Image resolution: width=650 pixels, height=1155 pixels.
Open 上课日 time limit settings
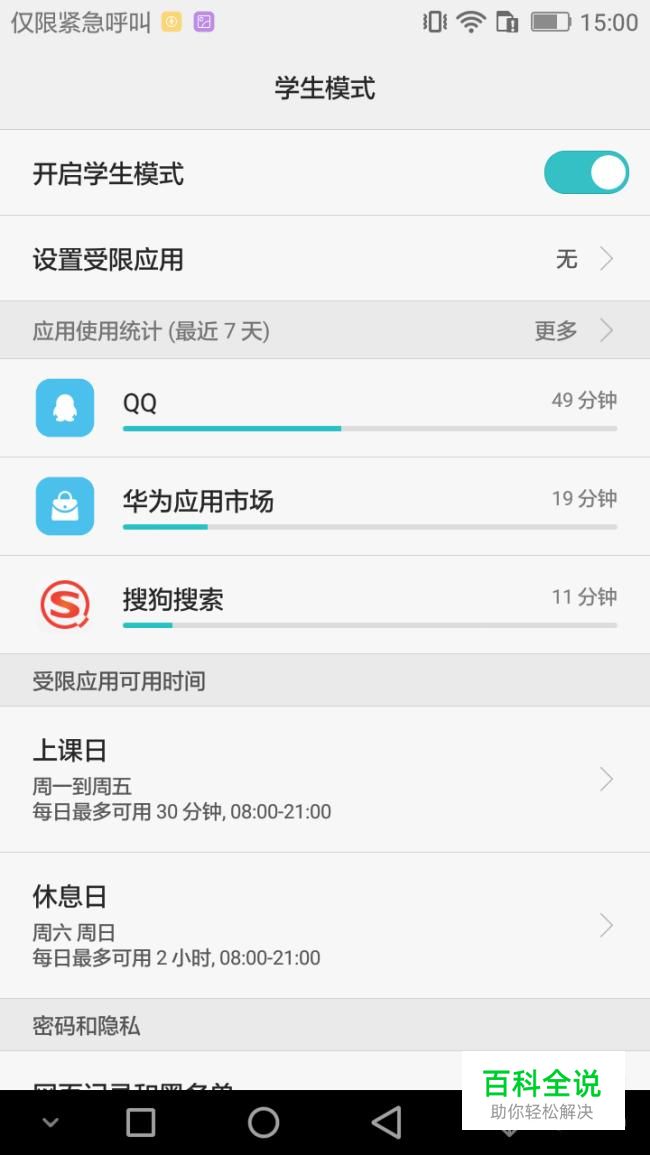[x=325, y=779]
